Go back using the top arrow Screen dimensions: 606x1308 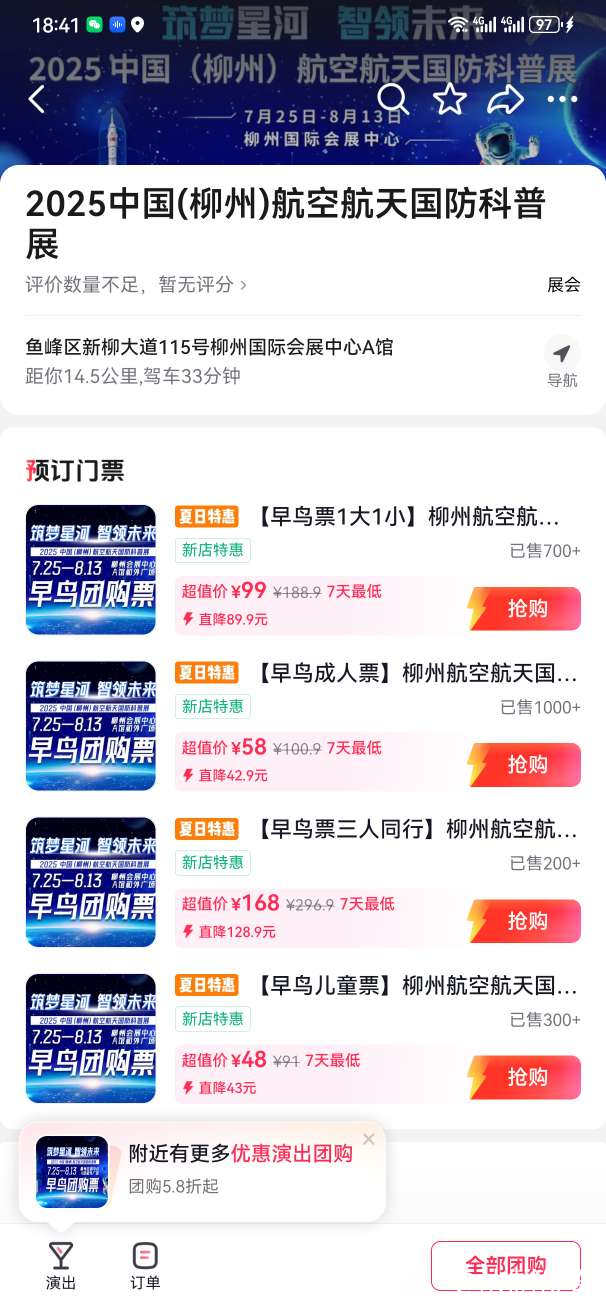[x=37, y=99]
